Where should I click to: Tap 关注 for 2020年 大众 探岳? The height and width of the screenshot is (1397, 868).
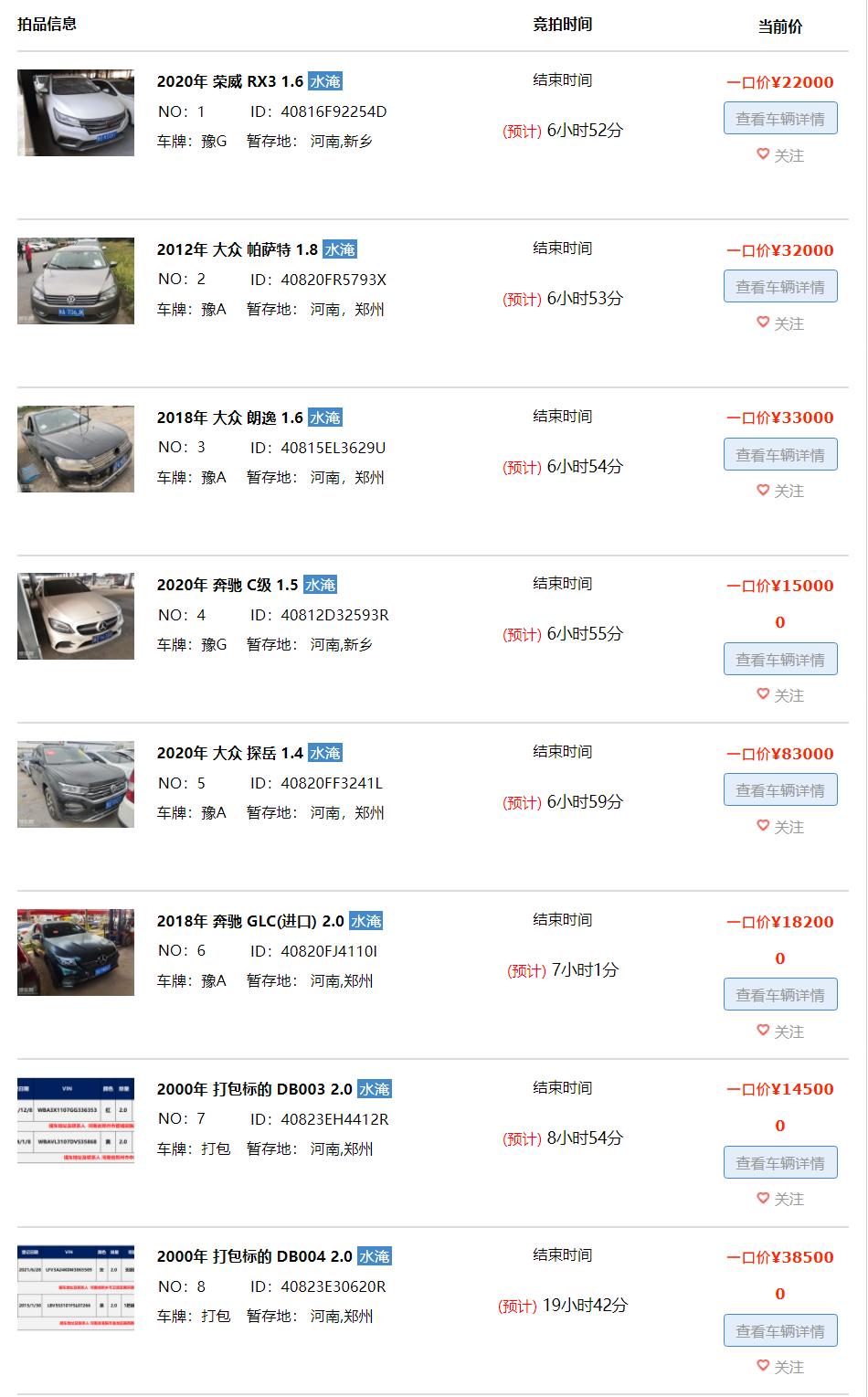780,827
